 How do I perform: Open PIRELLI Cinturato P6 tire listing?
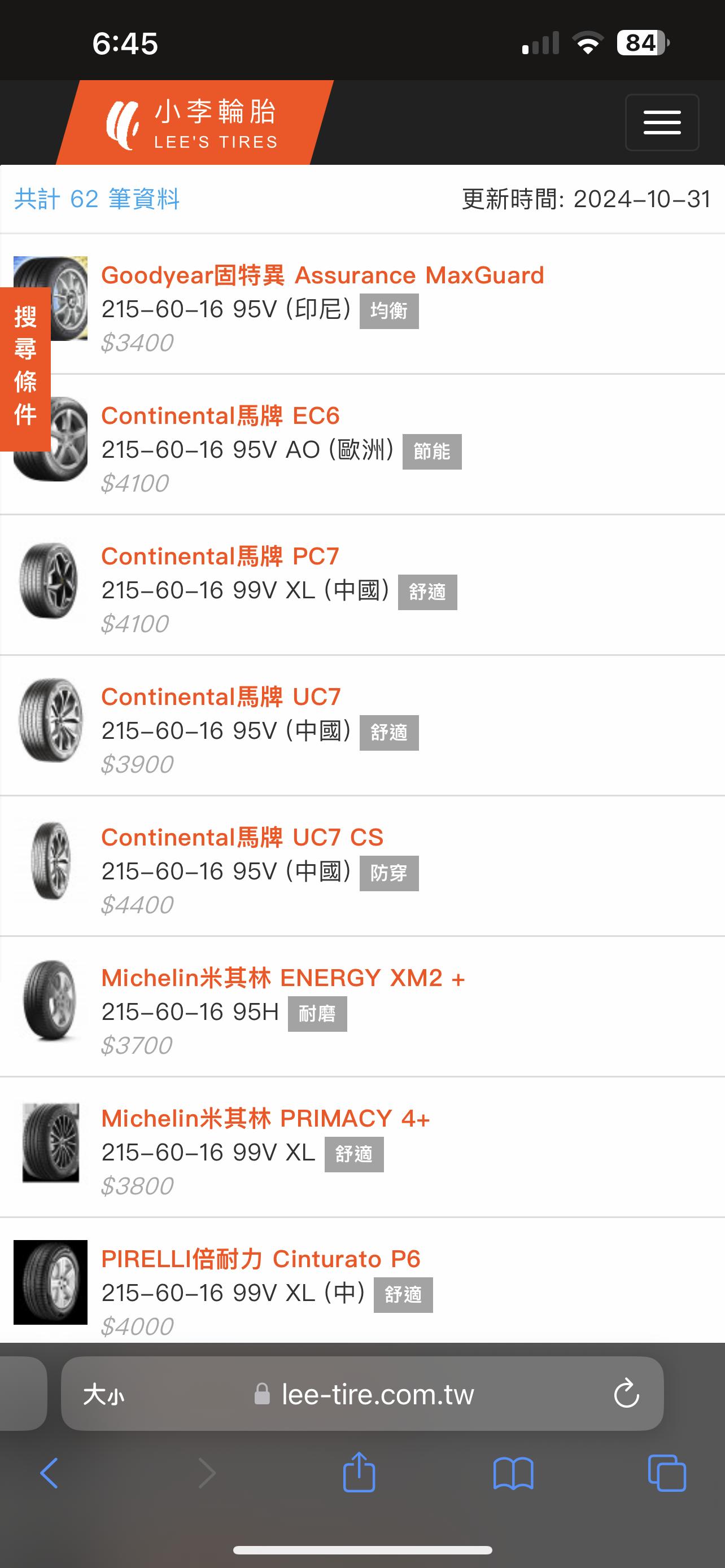pyautogui.click(x=260, y=1259)
